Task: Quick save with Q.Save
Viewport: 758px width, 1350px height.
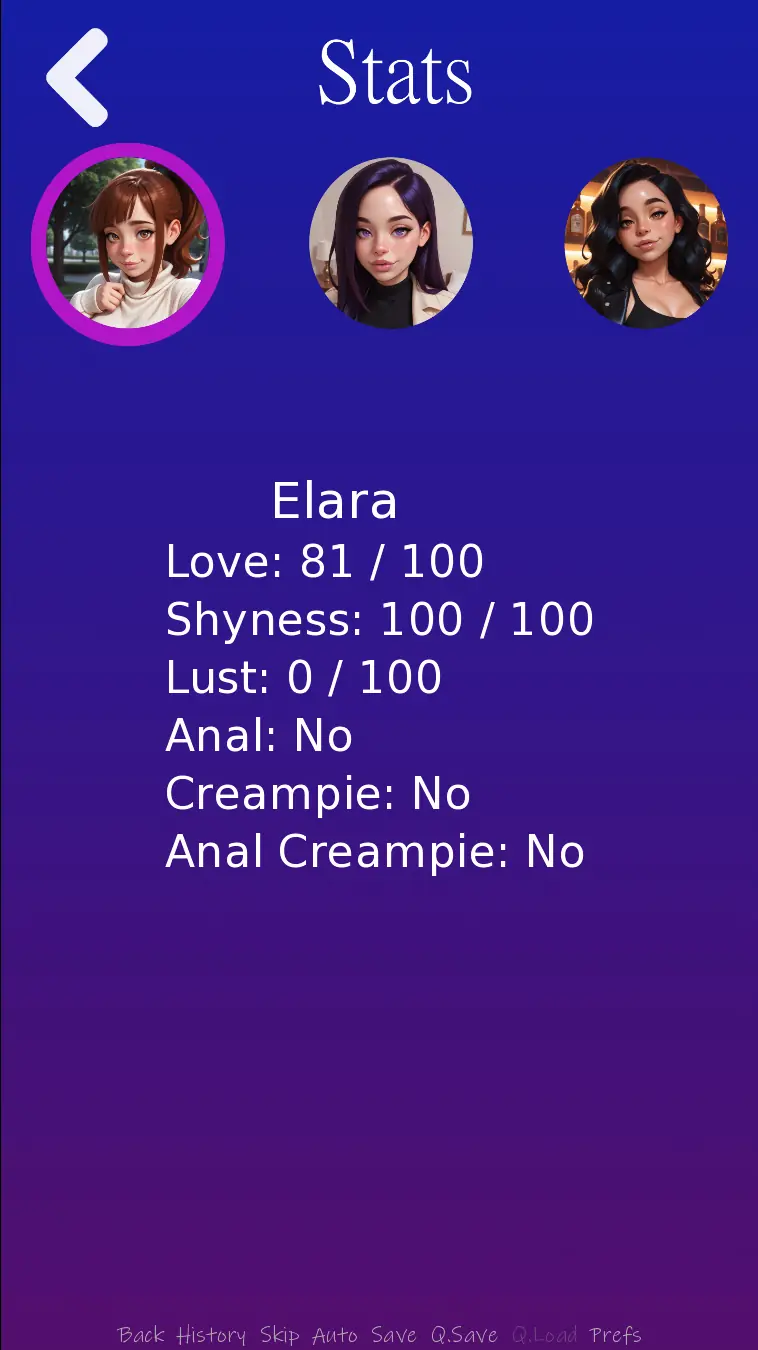Action: coord(464,1335)
